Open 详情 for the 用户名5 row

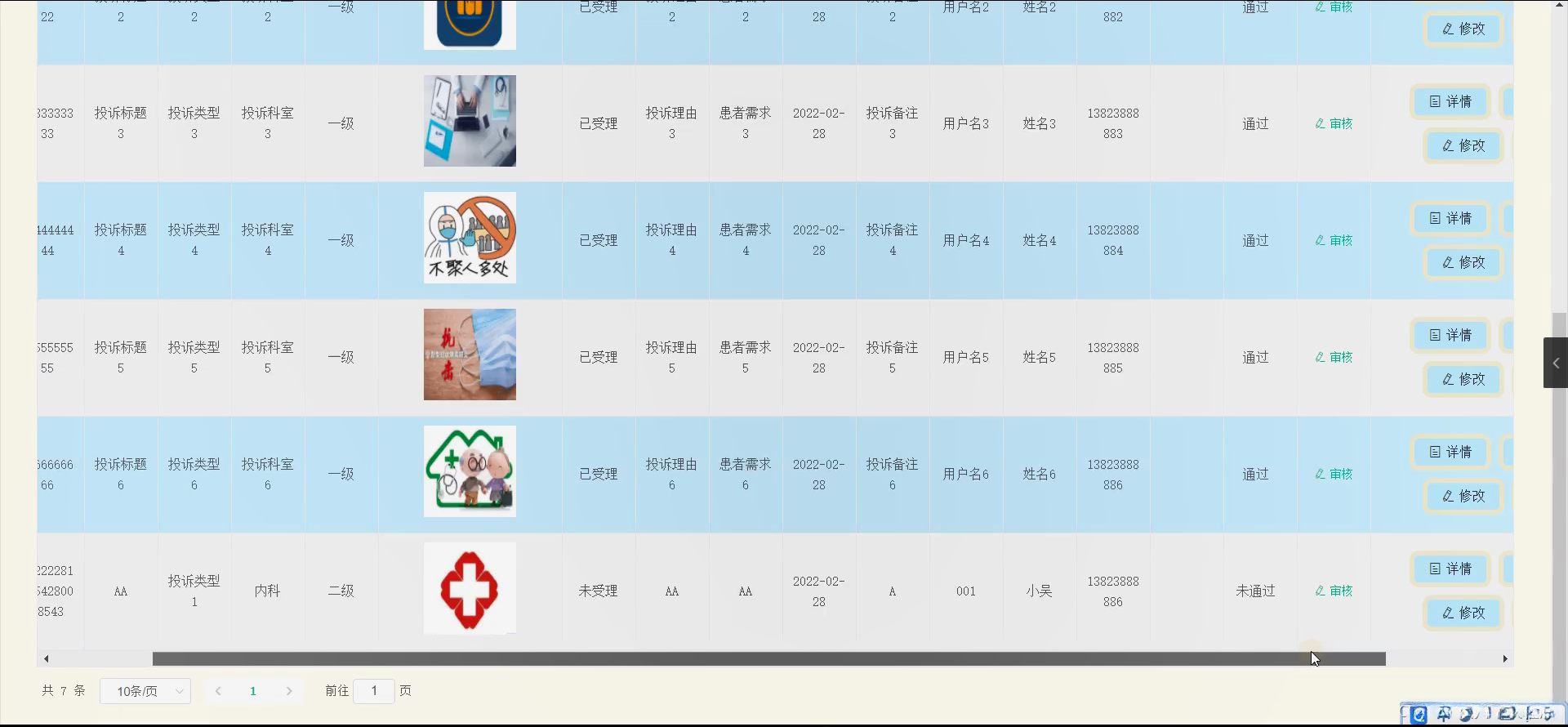(1450, 336)
